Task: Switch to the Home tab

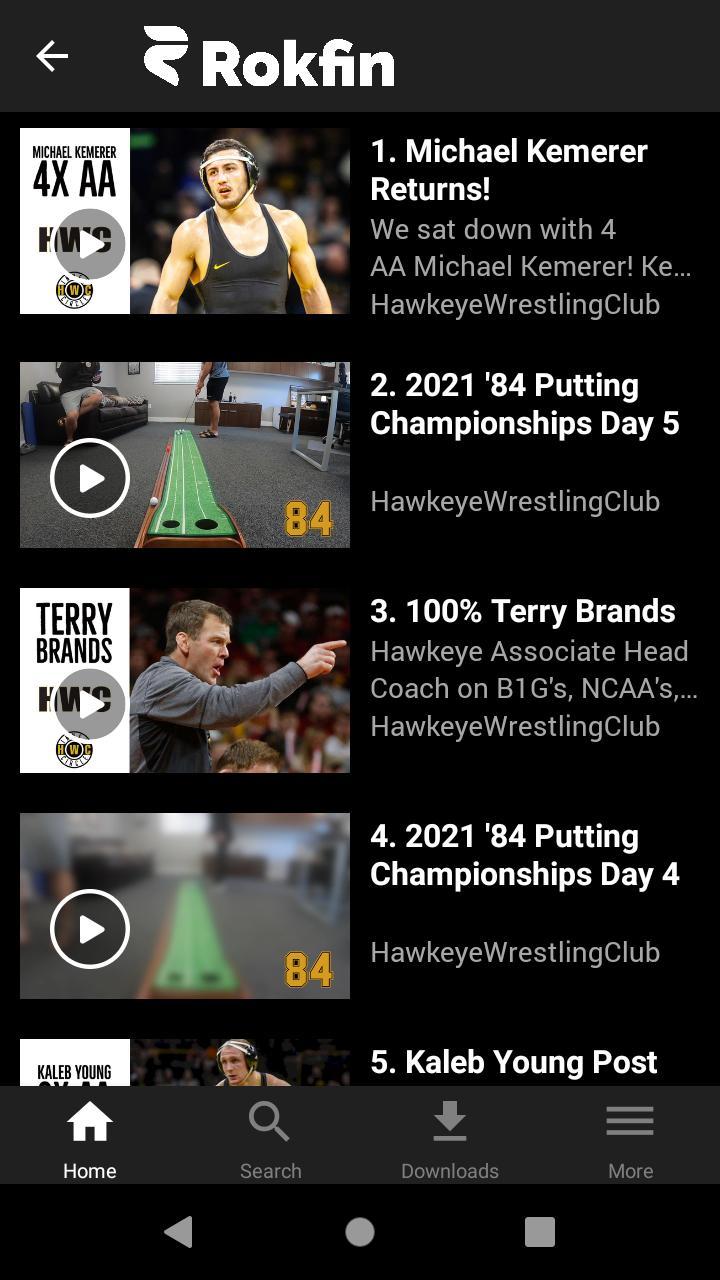Action: (90, 1140)
